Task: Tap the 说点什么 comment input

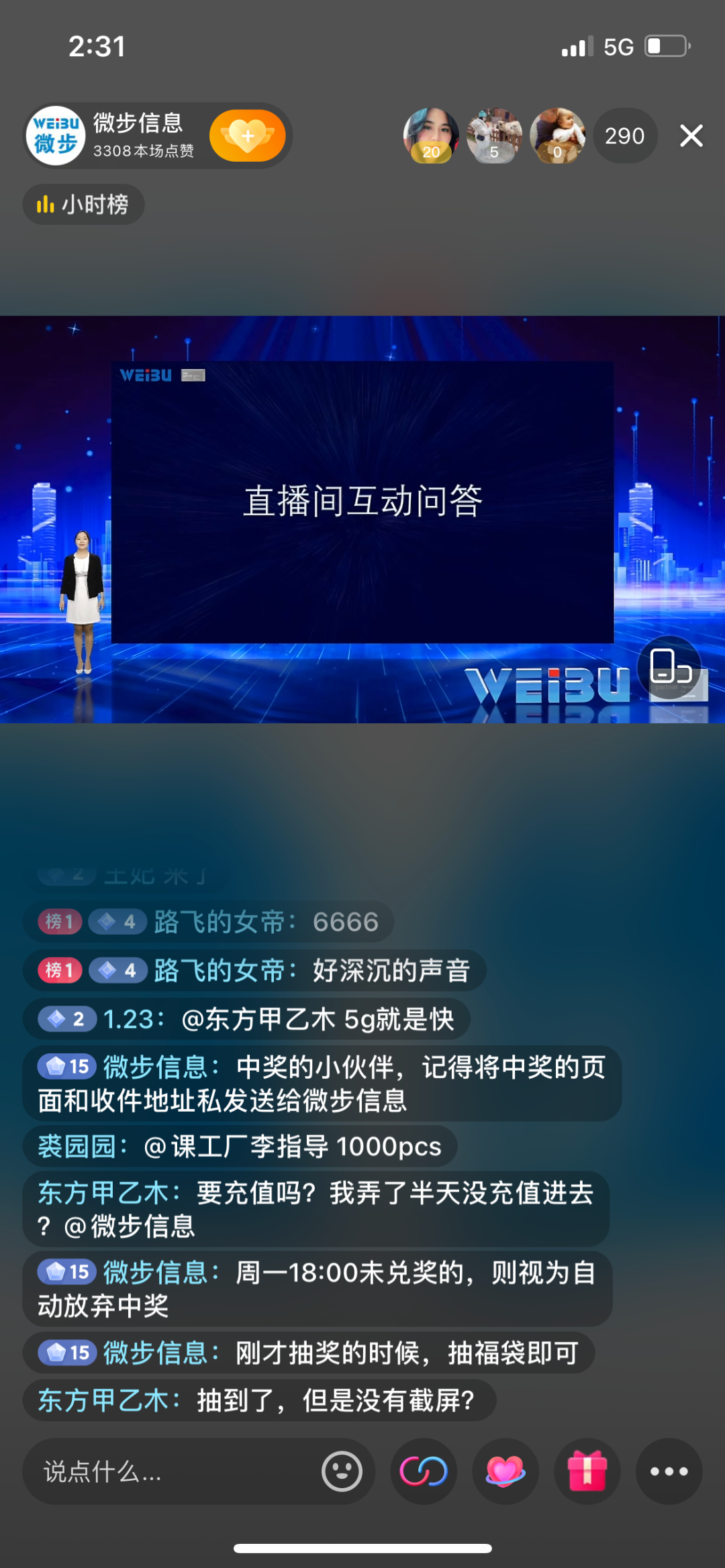Action: tap(168, 1471)
